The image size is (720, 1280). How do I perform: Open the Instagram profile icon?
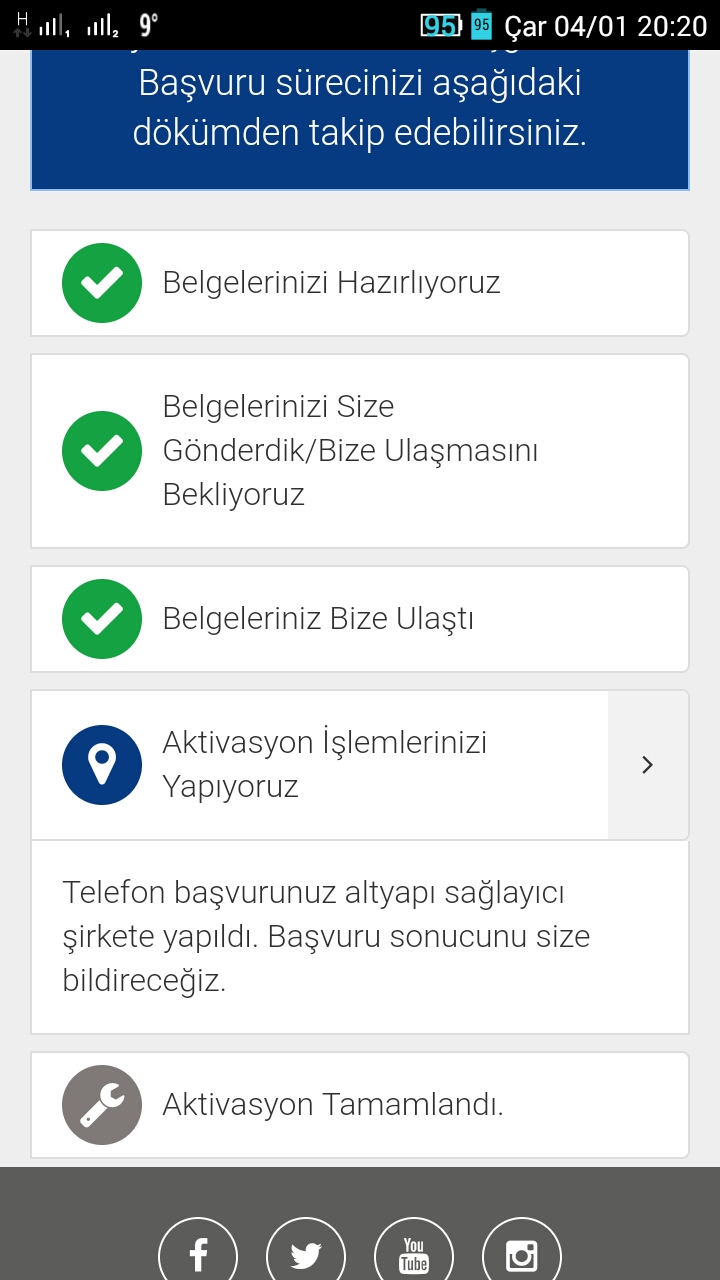click(522, 1252)
